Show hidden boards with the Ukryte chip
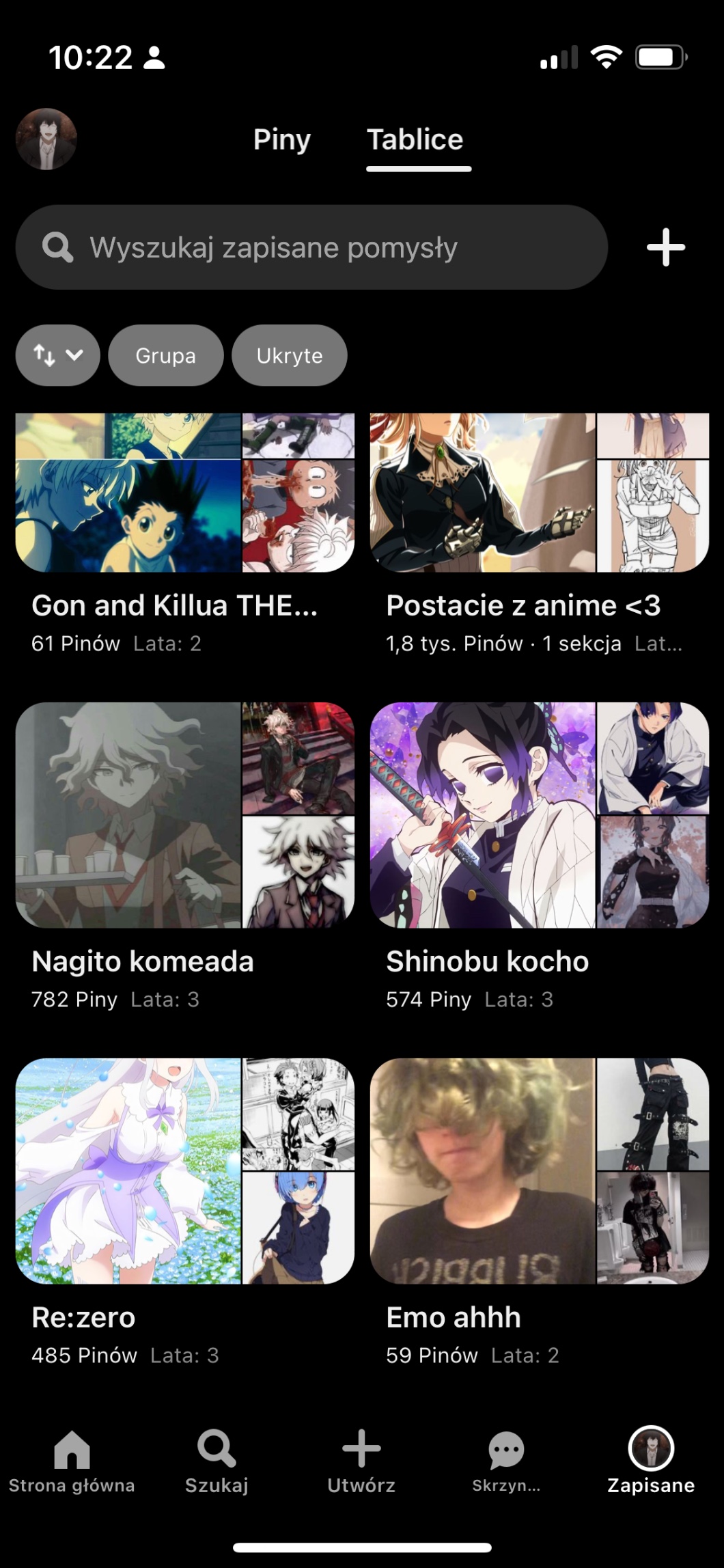 point(290,355)
